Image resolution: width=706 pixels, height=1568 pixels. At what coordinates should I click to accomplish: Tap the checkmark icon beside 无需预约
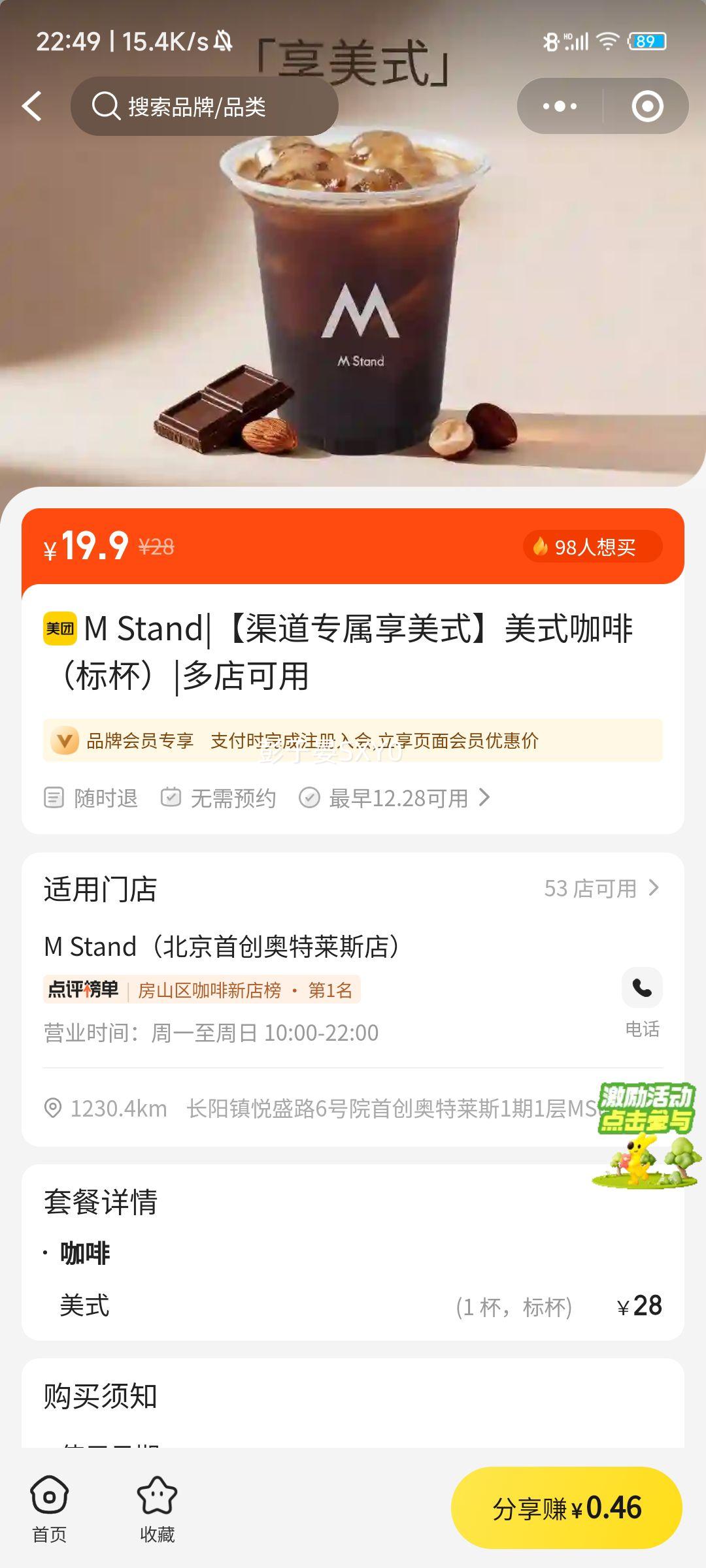tap(170, 798)
